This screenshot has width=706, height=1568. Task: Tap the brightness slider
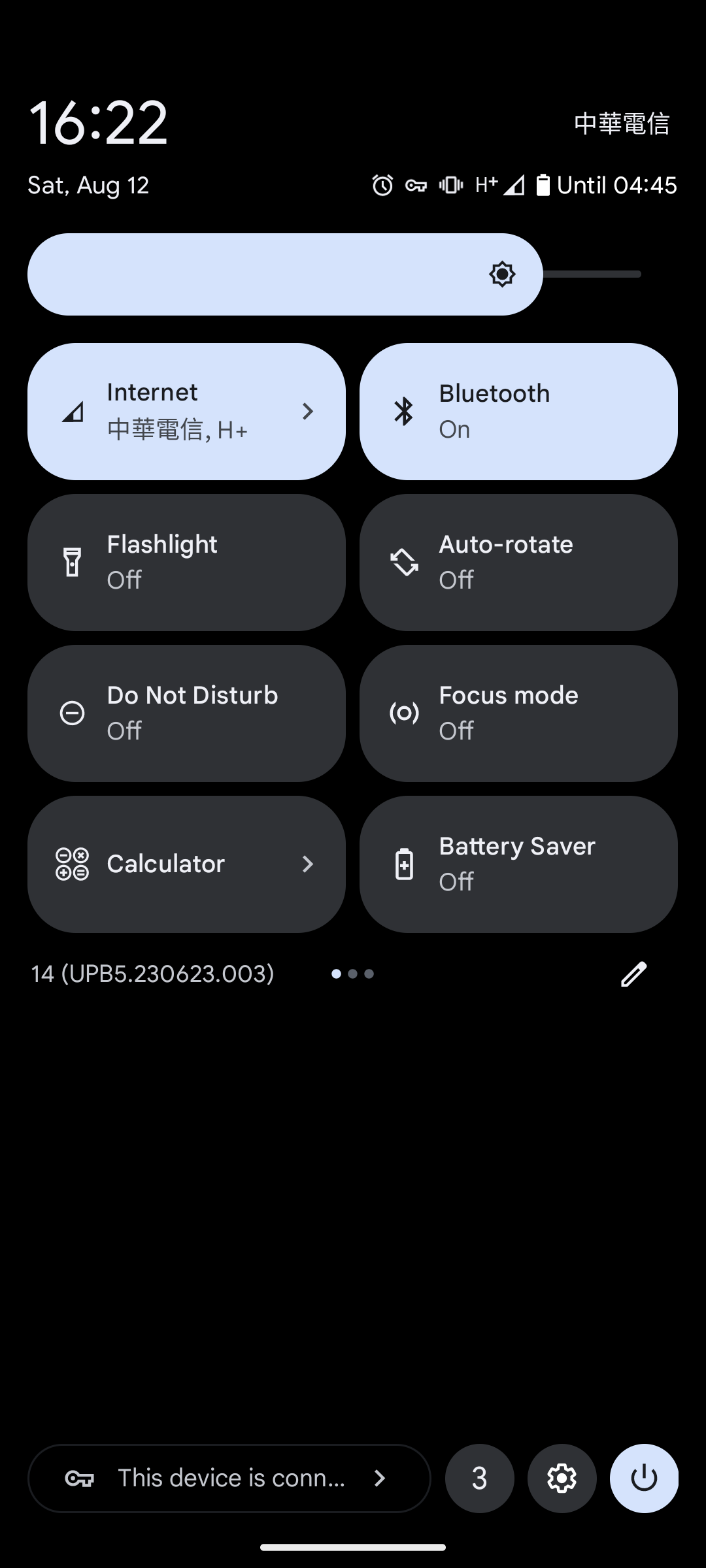pos(333,274)
